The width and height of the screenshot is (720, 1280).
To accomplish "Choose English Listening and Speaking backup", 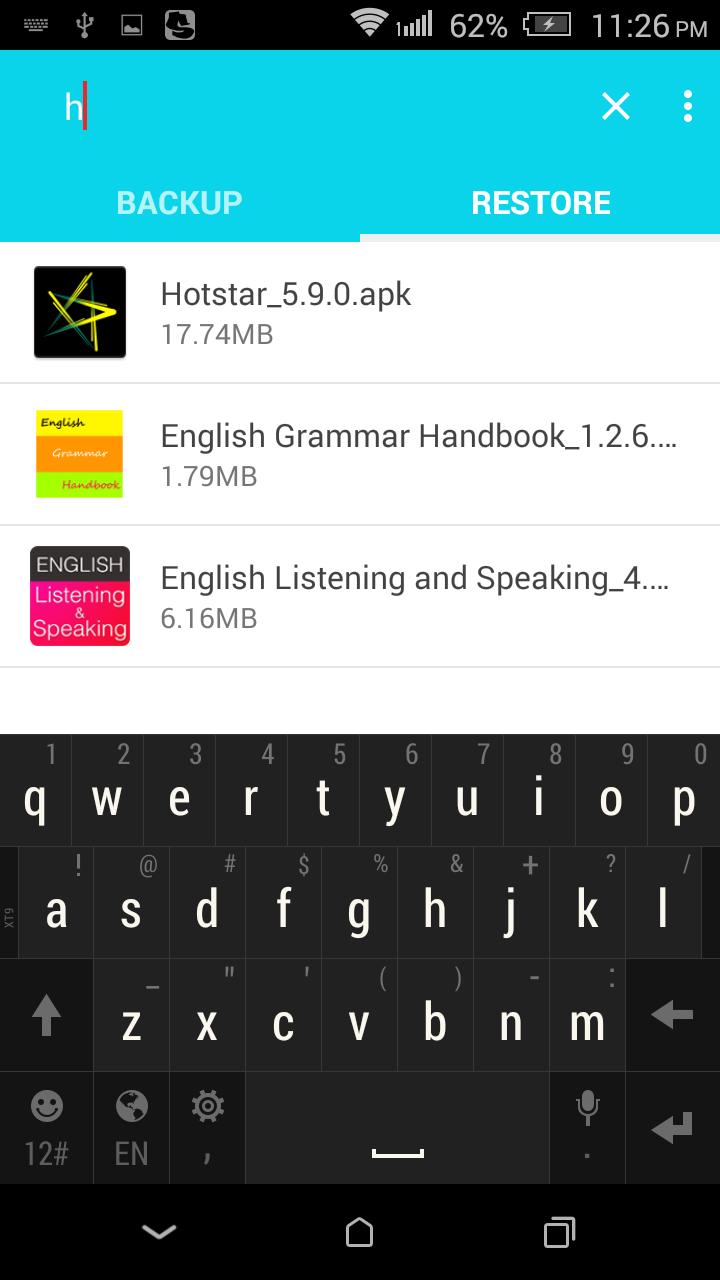I will tap(360, 596).
